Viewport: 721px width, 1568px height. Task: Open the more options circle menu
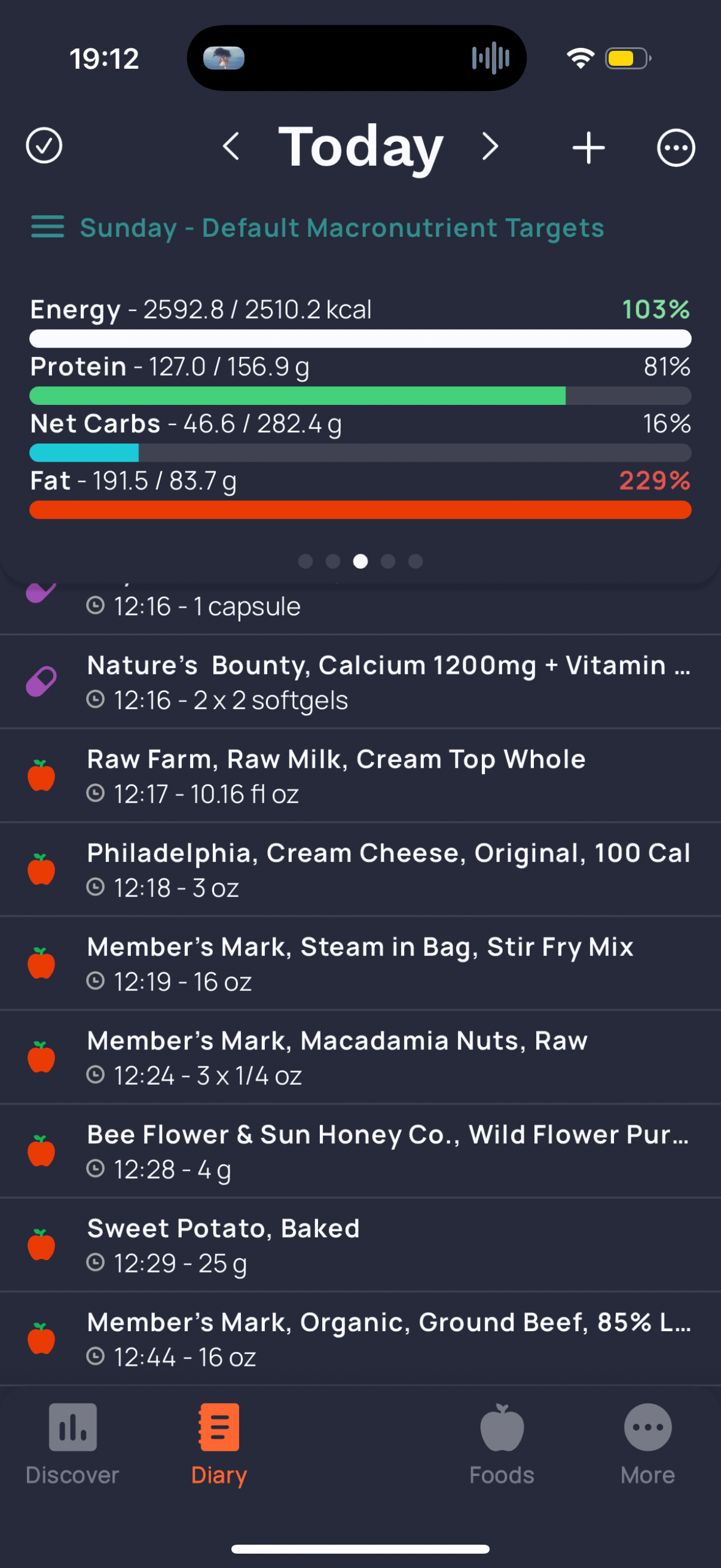pos(676,148)
